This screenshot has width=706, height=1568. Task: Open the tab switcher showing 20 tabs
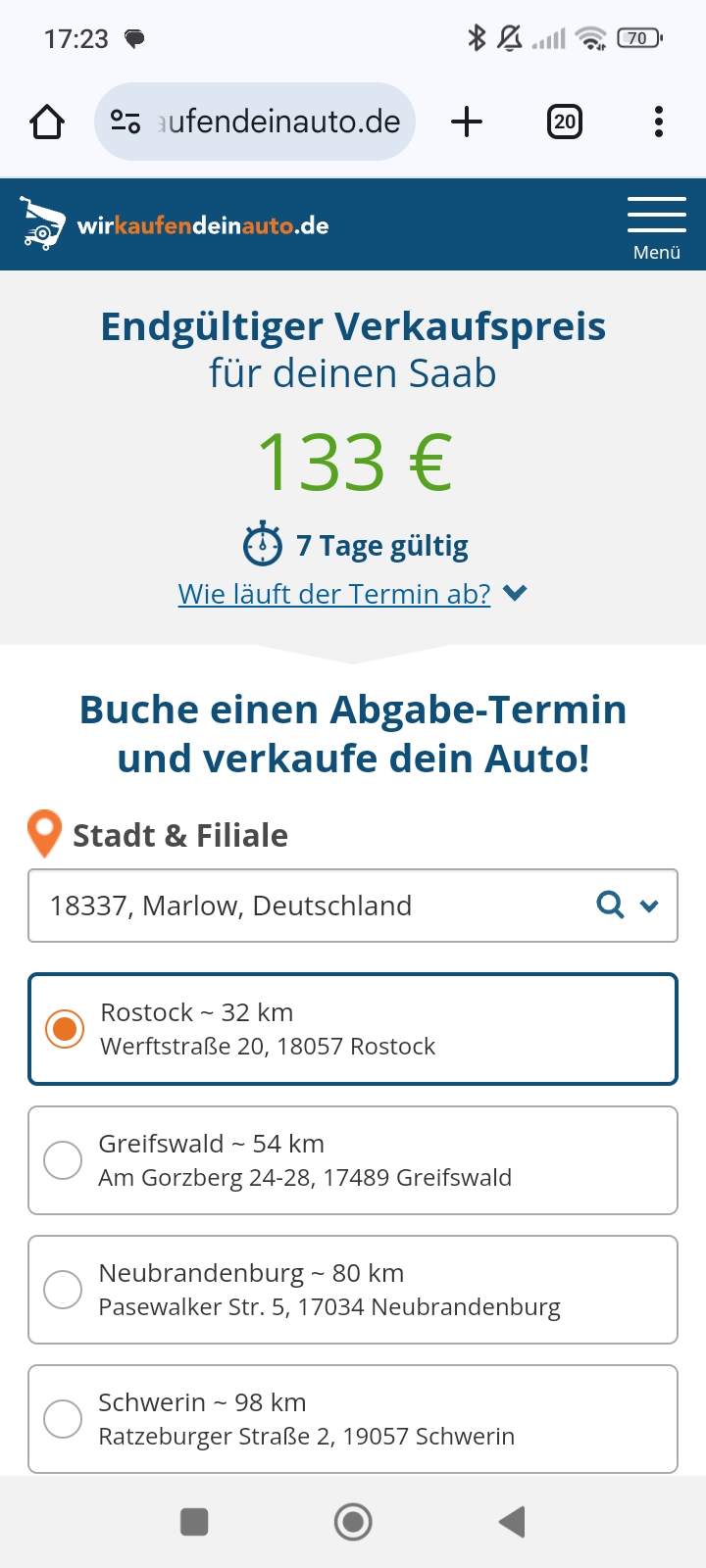(x=565, y=122)
